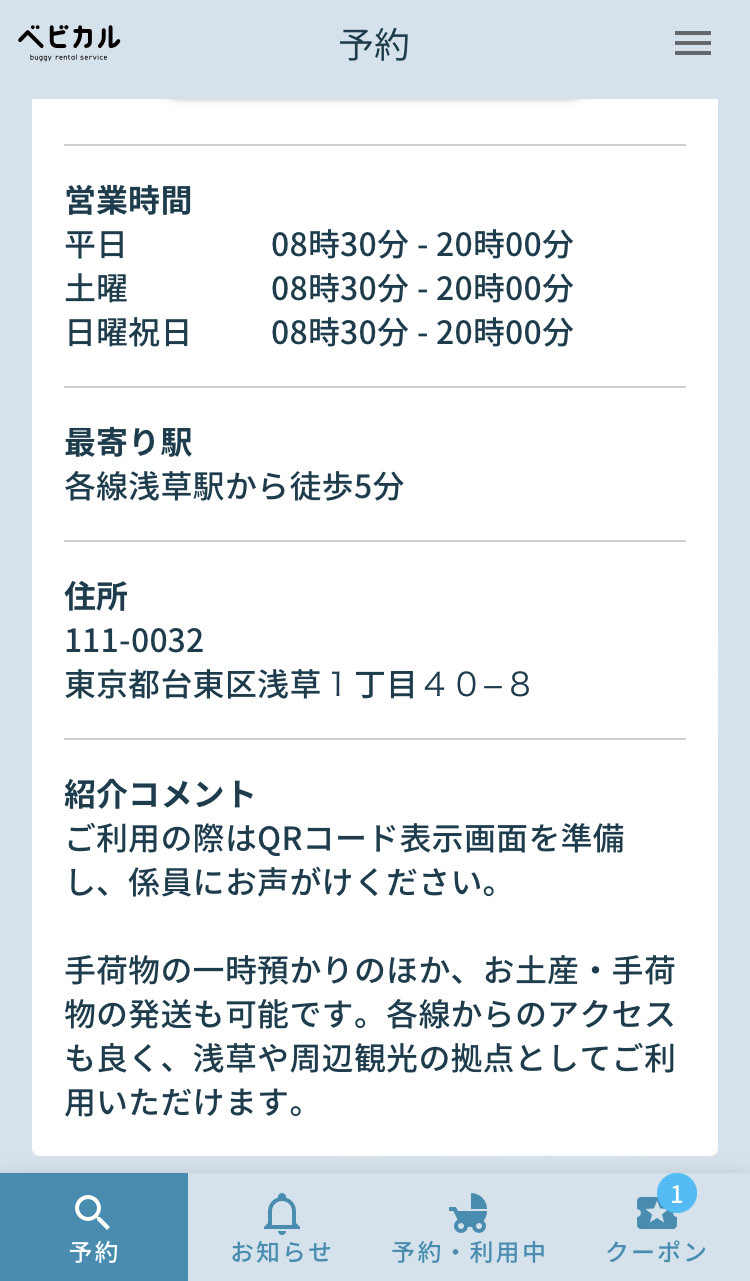Open the お知らせ notifications tab
This screenshot has height=1281, width=750.
[281, 1227]
